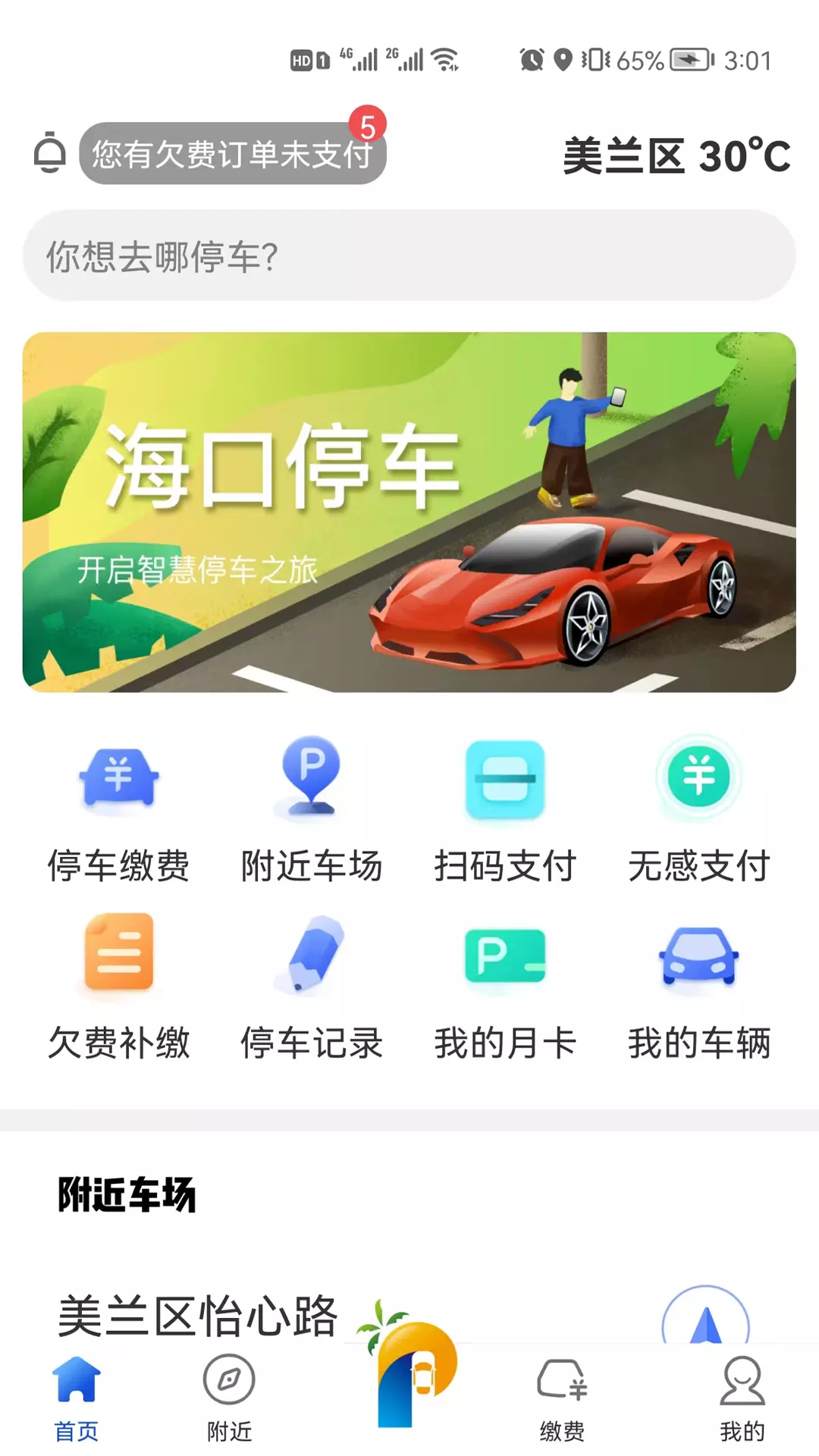The width and height of the screenshot is (819, 1456).
Task: Tap the navigation arrow for 美兰区怡心路
Action: 706,1316
